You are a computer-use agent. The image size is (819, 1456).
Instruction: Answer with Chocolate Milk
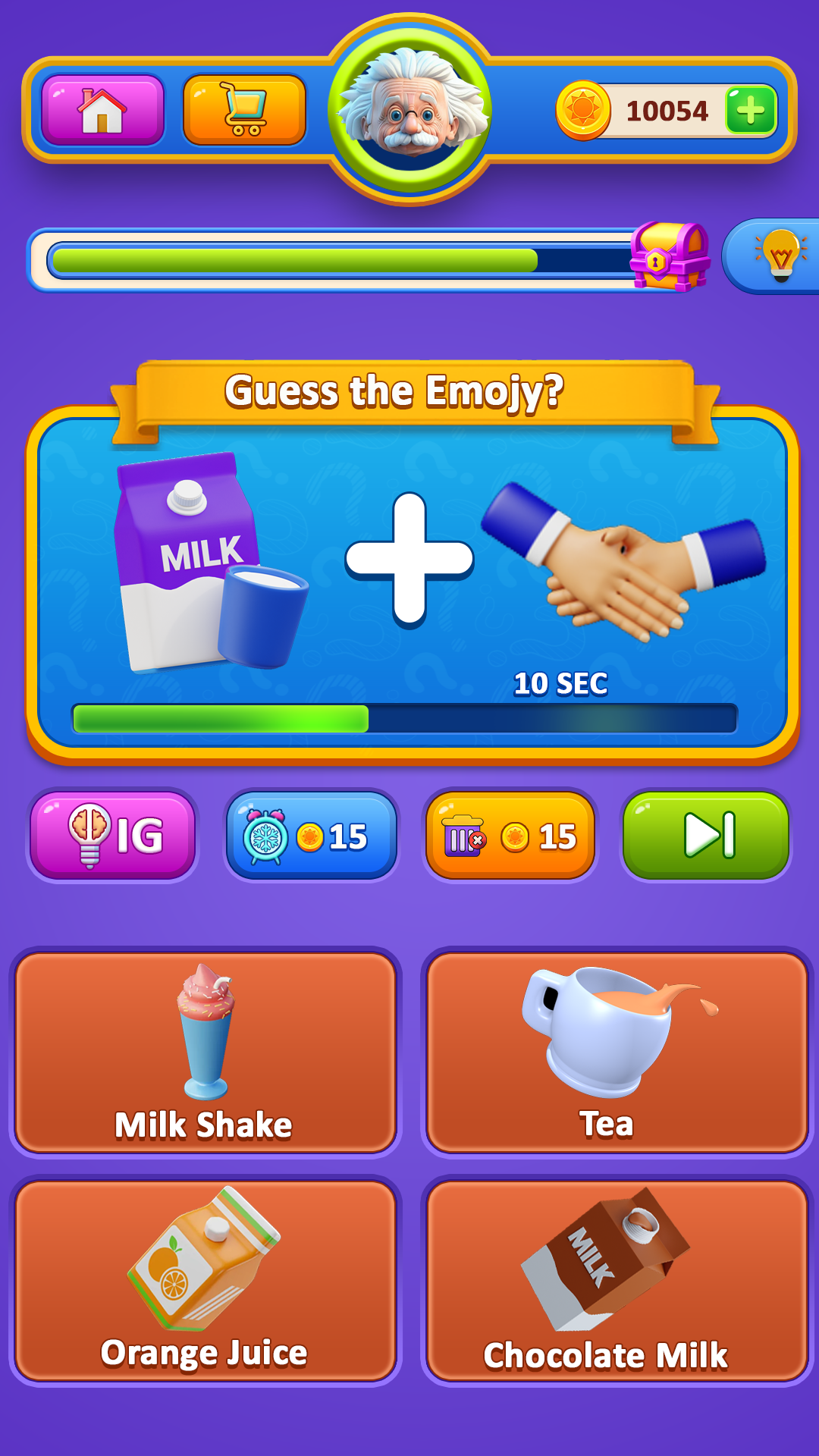click(617, 1280)
